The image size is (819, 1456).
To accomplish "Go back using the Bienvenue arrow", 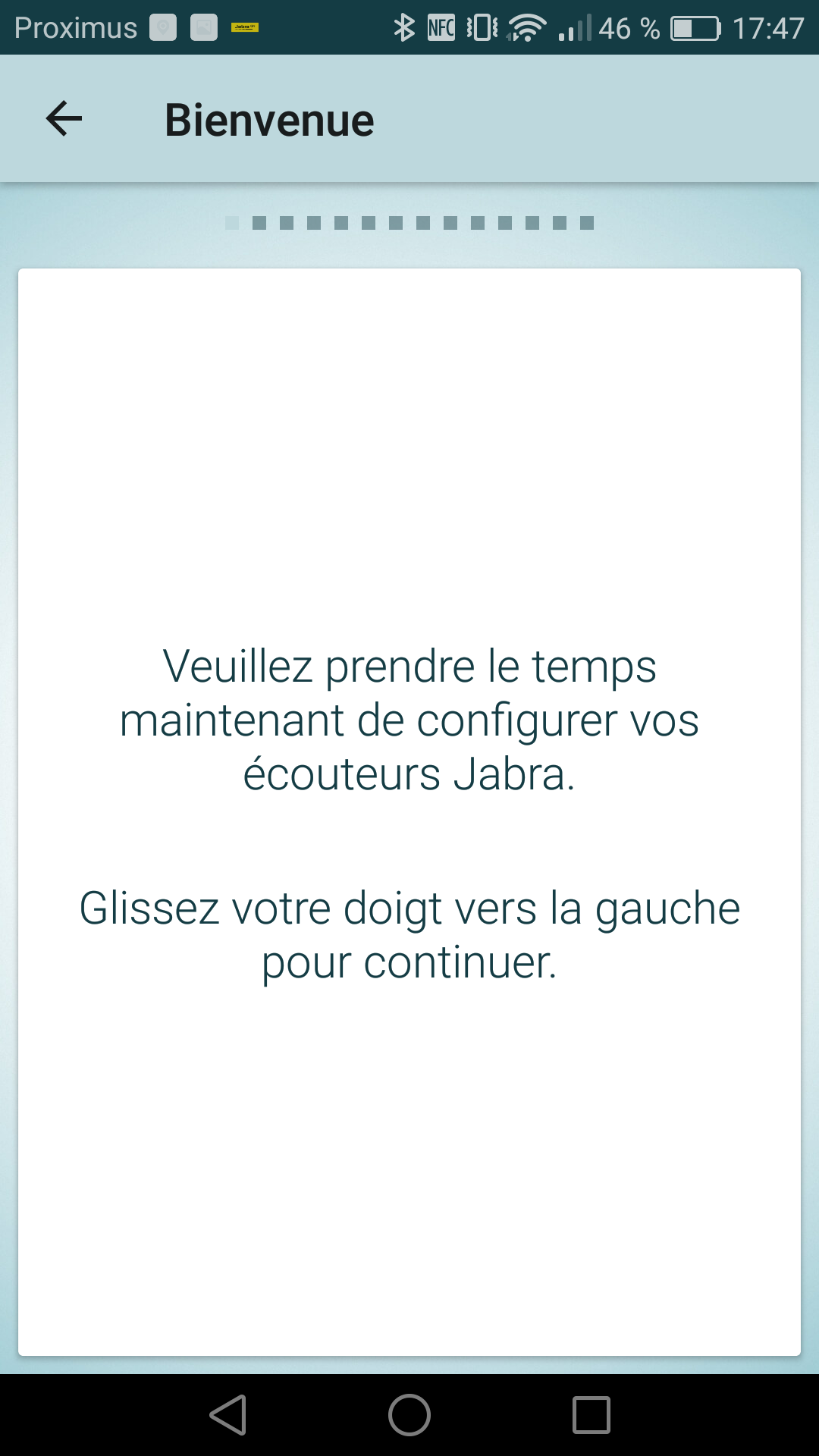I will coord(64,119).
